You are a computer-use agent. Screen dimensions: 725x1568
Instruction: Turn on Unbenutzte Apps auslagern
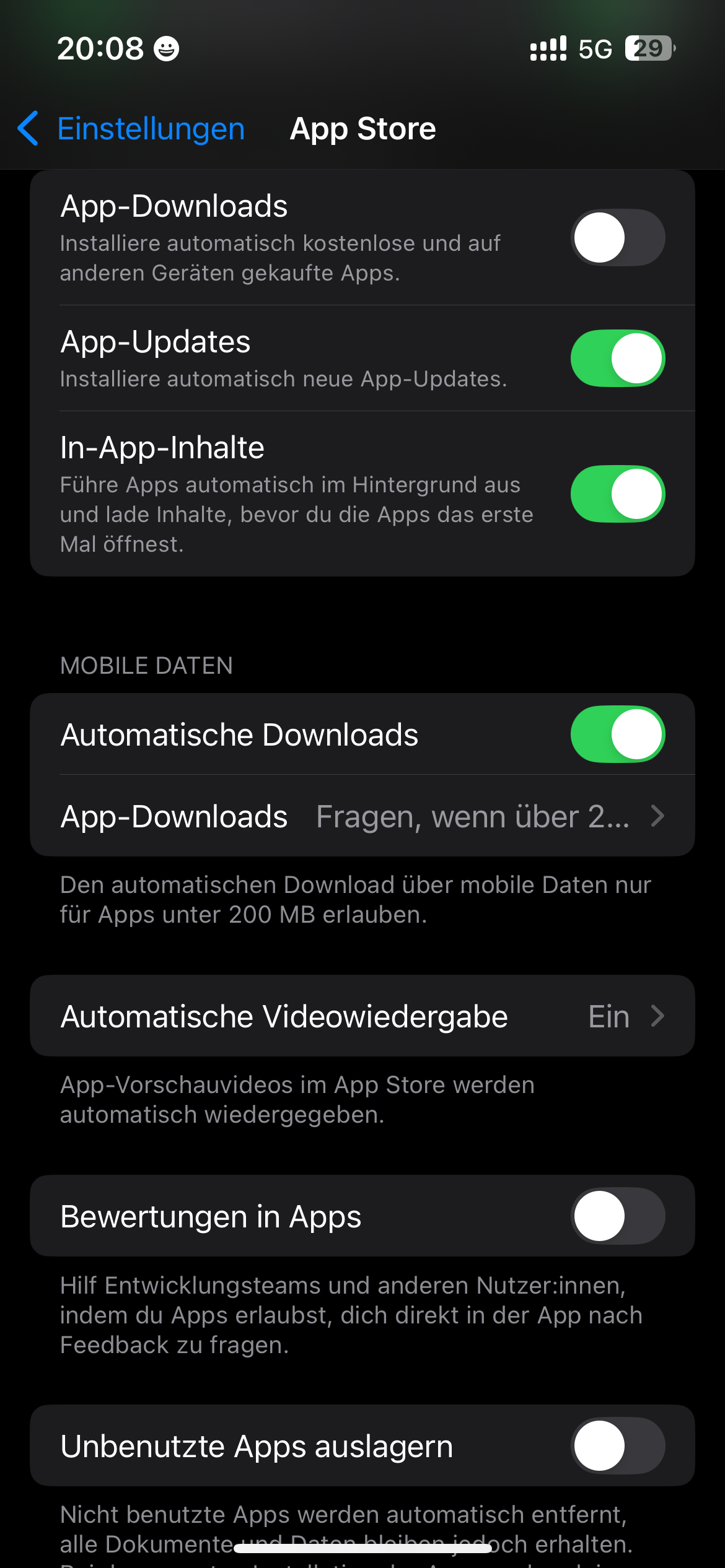pos(617,1446)
